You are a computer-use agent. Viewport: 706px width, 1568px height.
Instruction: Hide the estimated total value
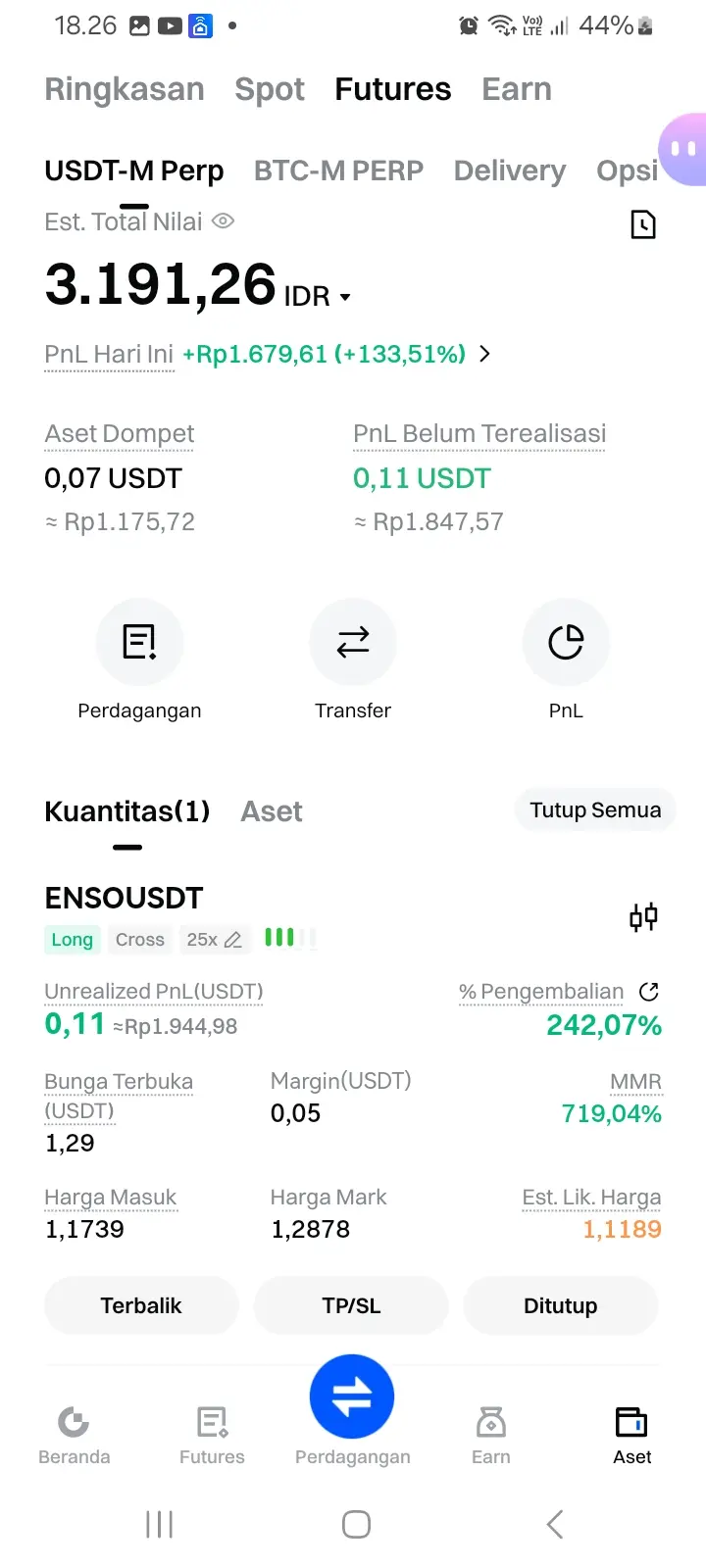point(224,221)
